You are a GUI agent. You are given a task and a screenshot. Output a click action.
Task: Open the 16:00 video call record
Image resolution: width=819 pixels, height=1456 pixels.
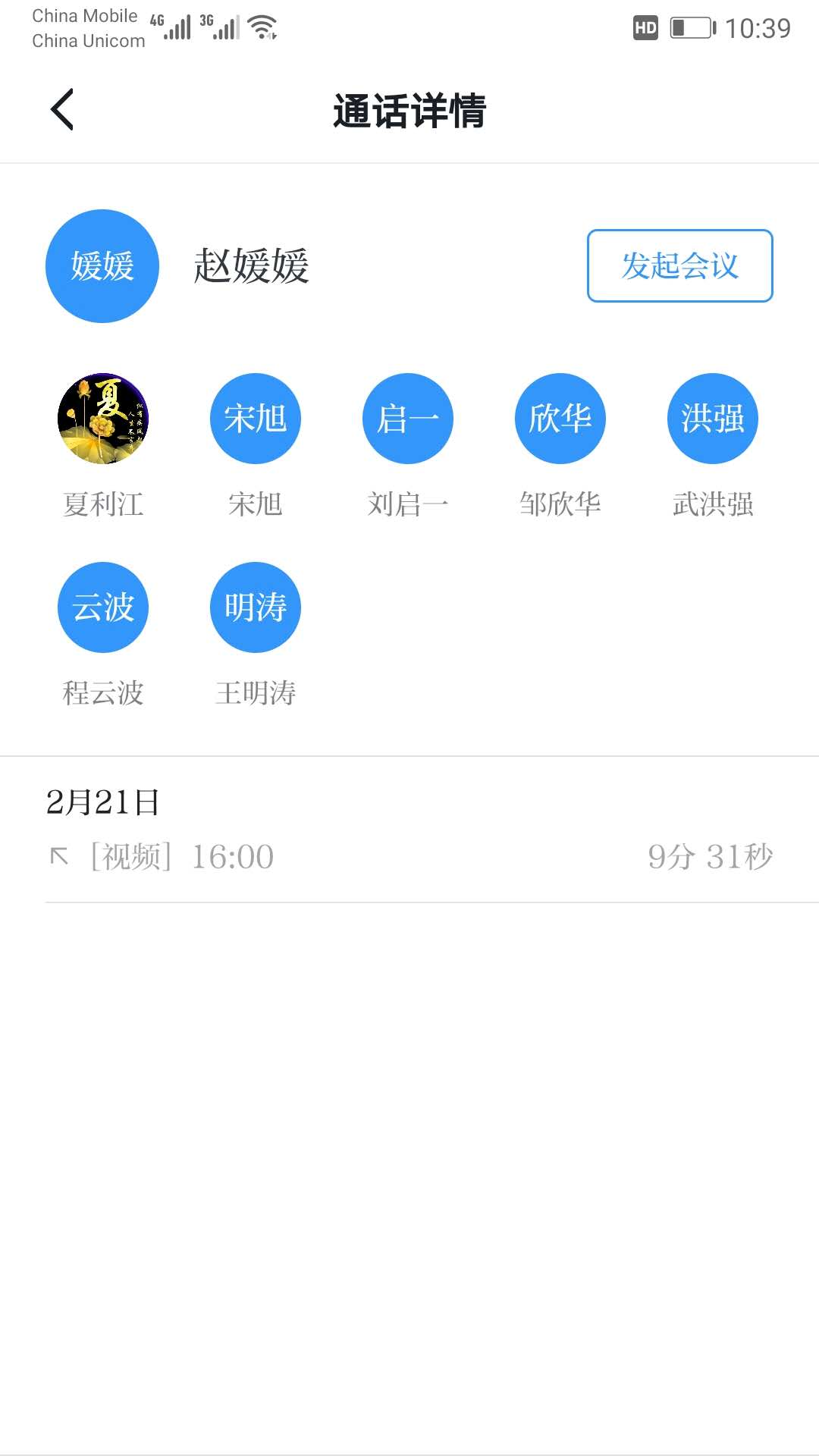pyautogui.click(x=409, y=857)
